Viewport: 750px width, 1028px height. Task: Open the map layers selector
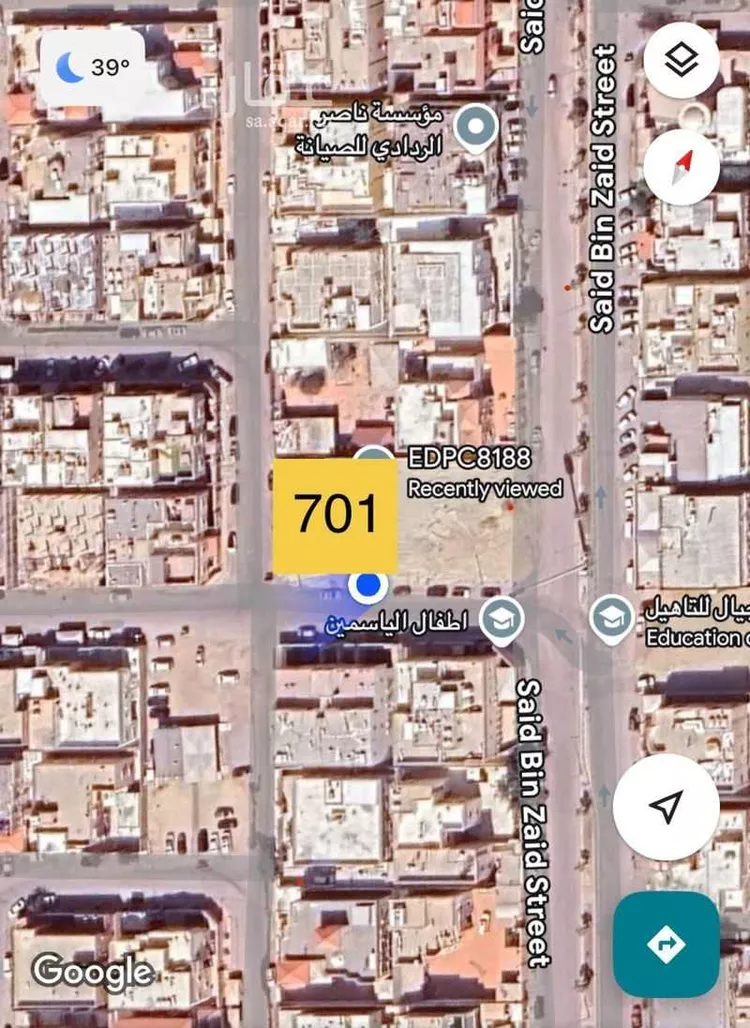pyautogui.click(x=681, y=61)
